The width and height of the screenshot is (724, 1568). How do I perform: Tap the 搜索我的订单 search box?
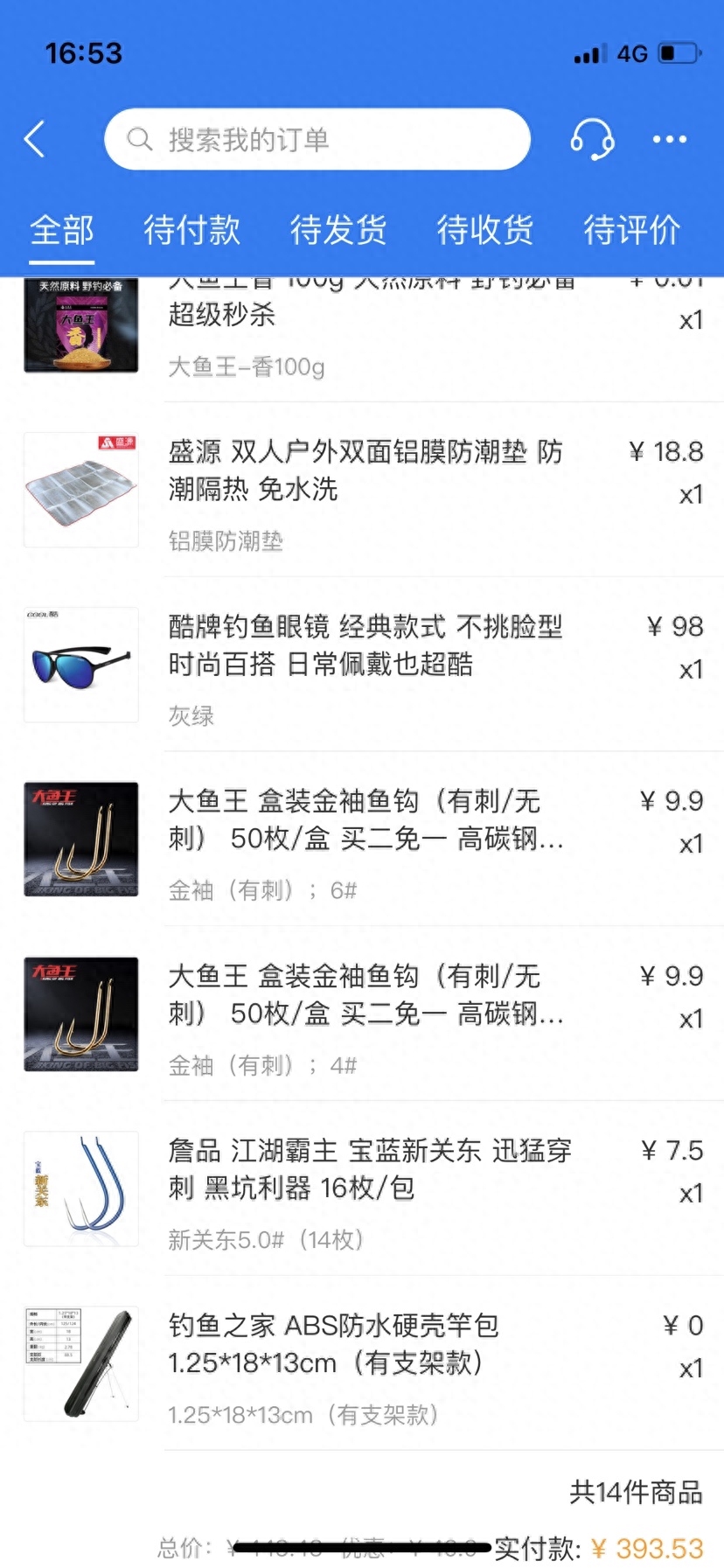click(x=317, y=139)
